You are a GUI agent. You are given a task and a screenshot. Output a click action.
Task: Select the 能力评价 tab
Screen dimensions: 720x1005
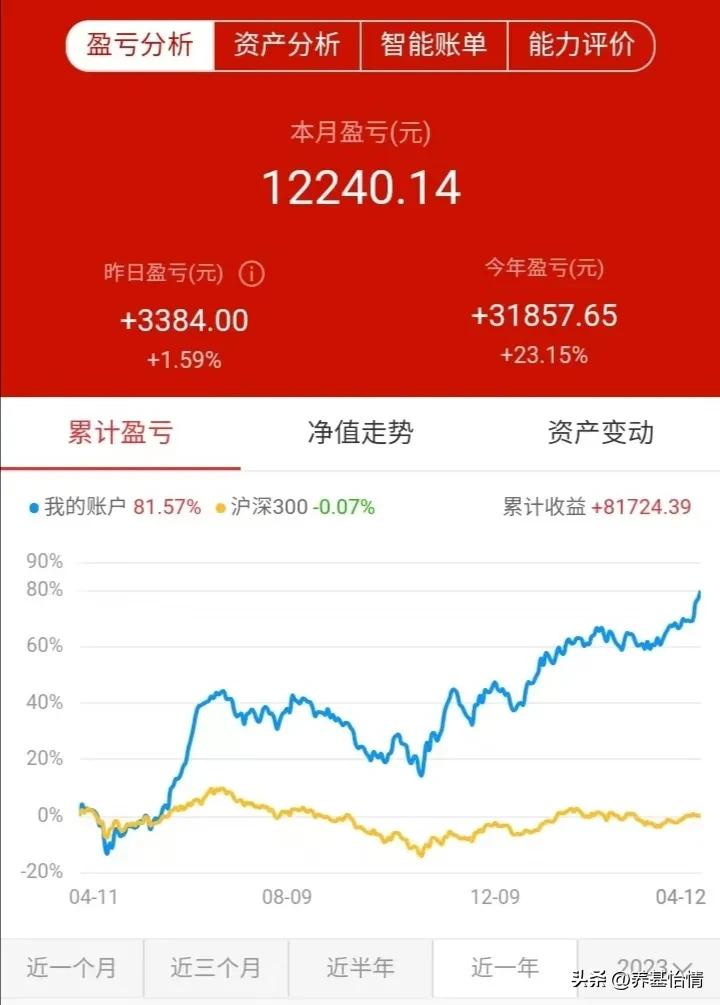tap(581, 45)
